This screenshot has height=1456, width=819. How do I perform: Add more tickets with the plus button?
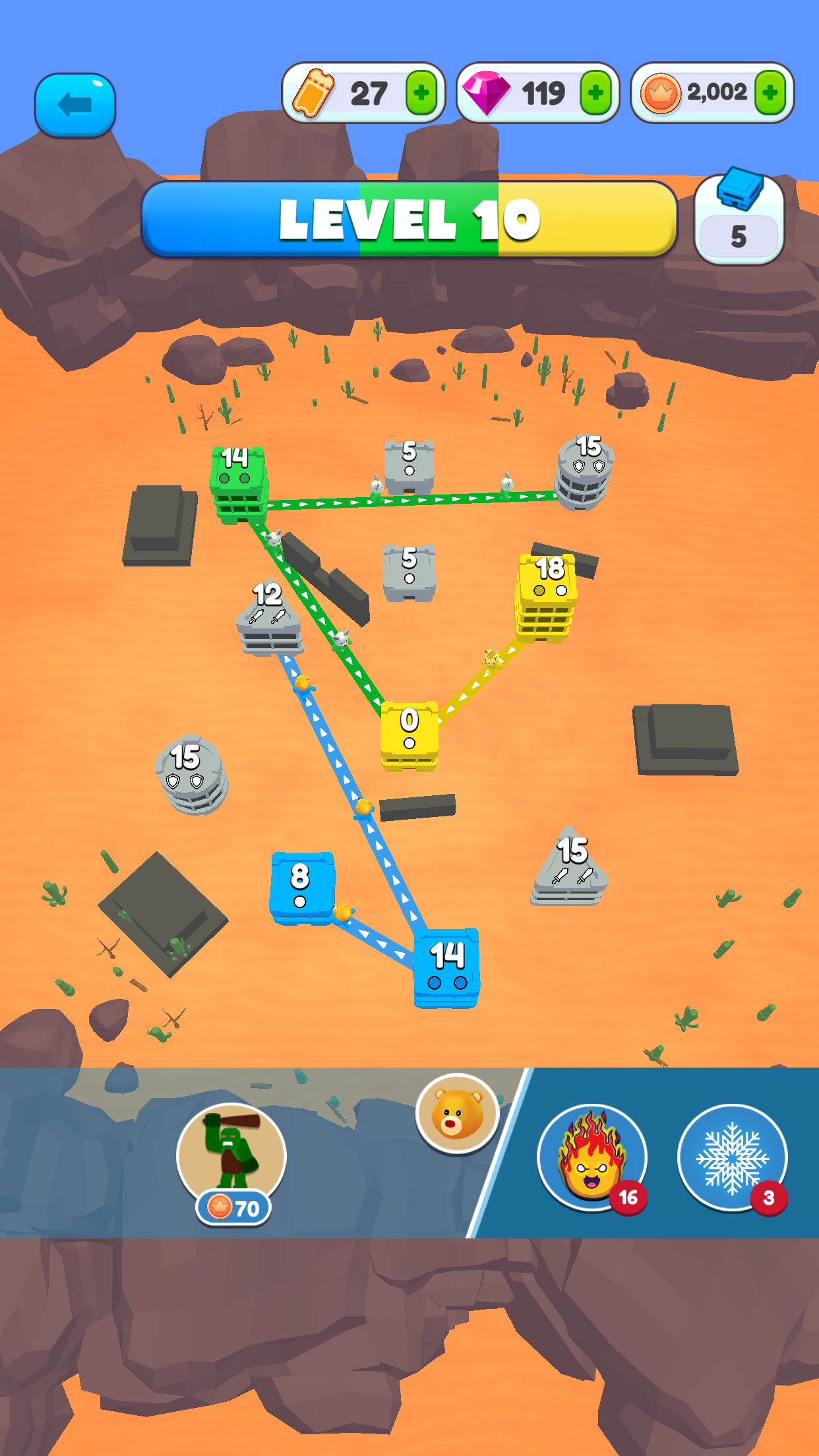pyautogui.click(x=421, y=93)
